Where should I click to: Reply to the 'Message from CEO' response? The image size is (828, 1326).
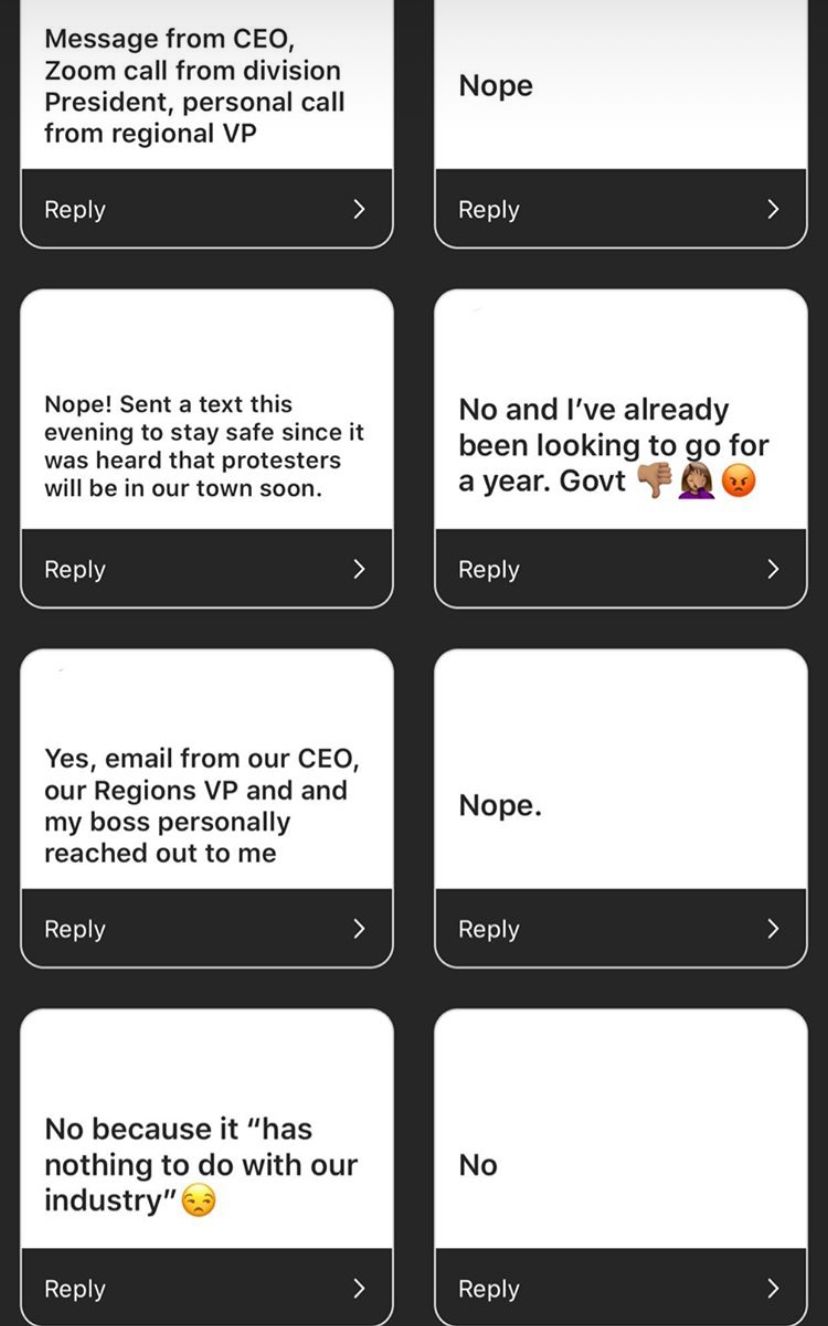[206, 209]
